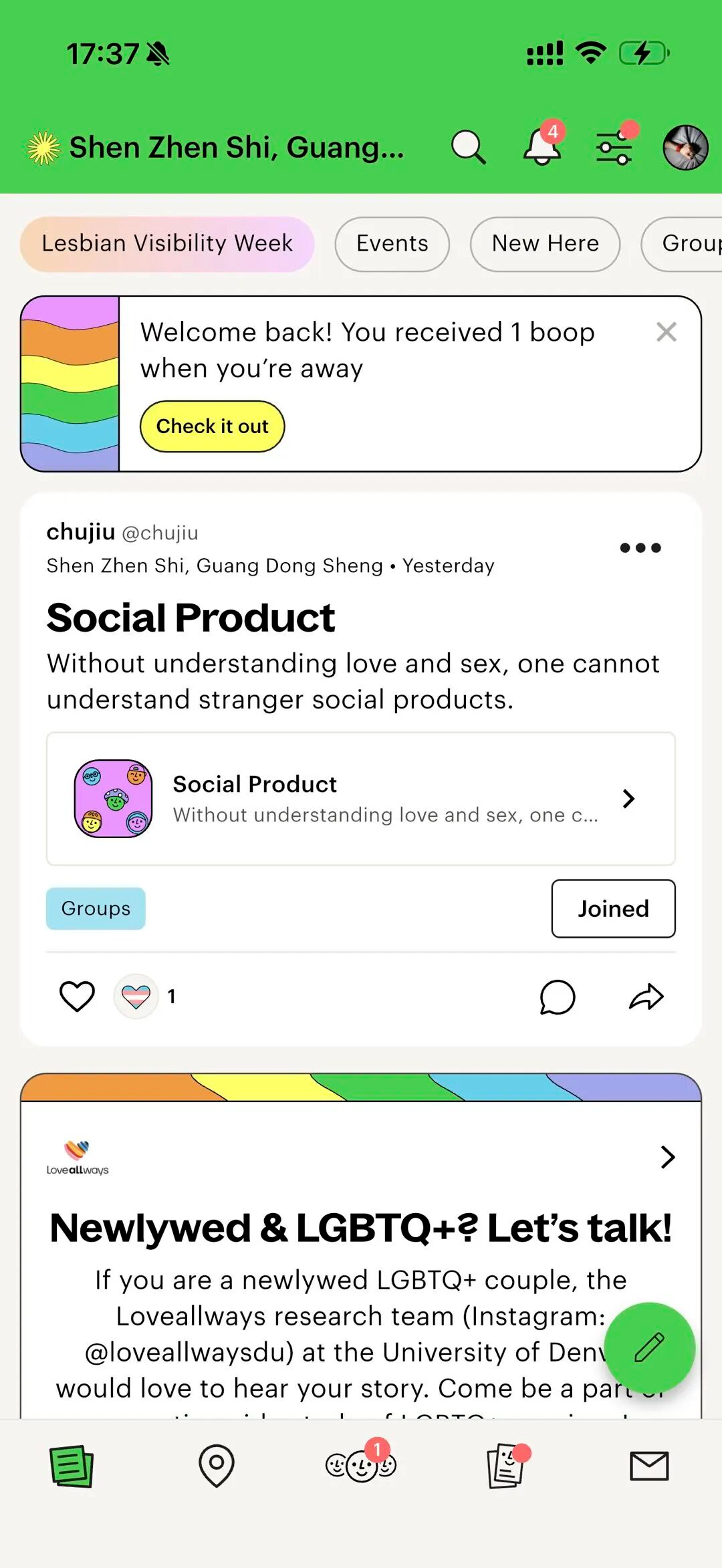Open the feed filter settings icon

tap(614, 147)
